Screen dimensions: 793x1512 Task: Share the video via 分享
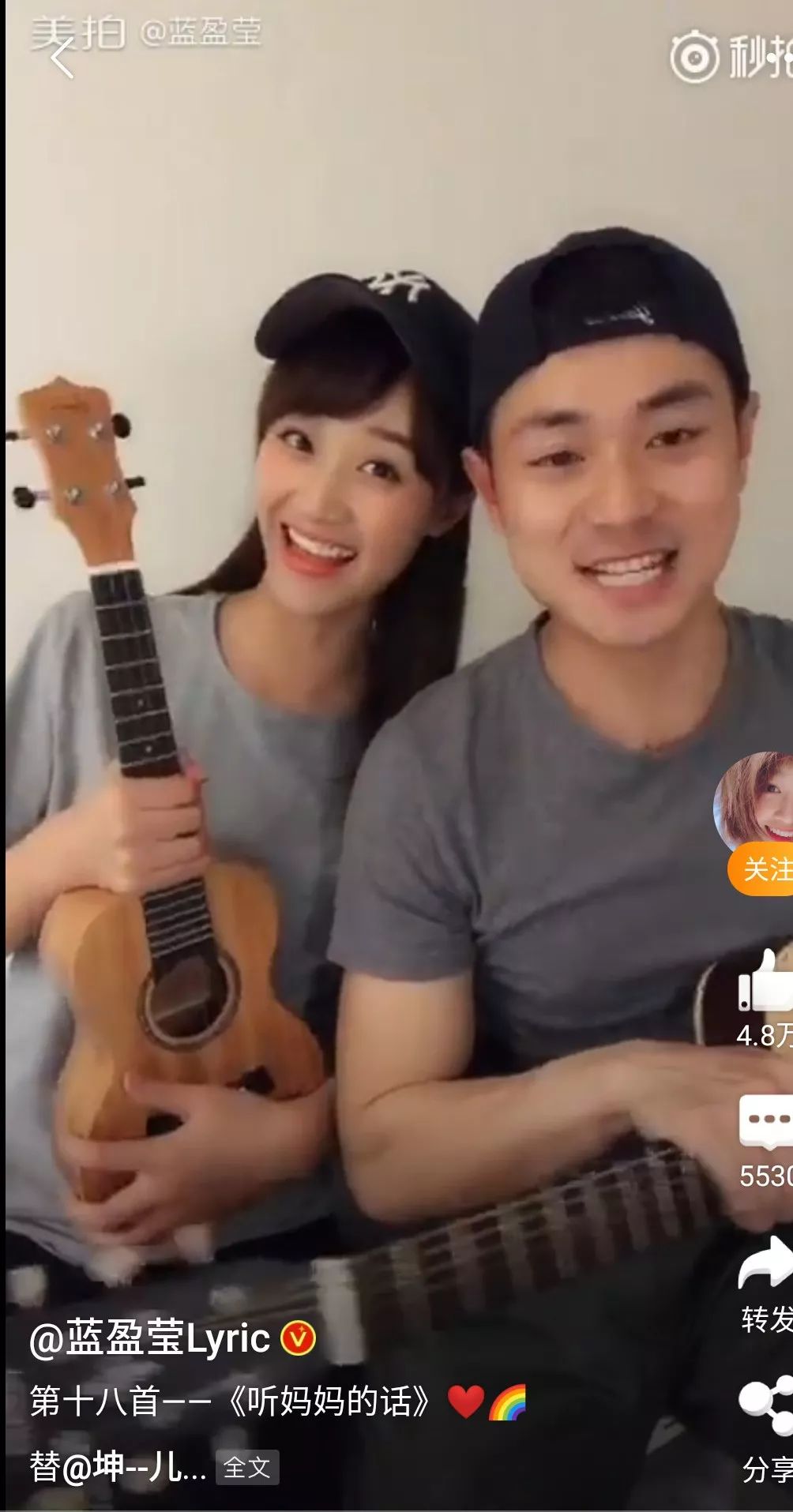click(765, 1404)
